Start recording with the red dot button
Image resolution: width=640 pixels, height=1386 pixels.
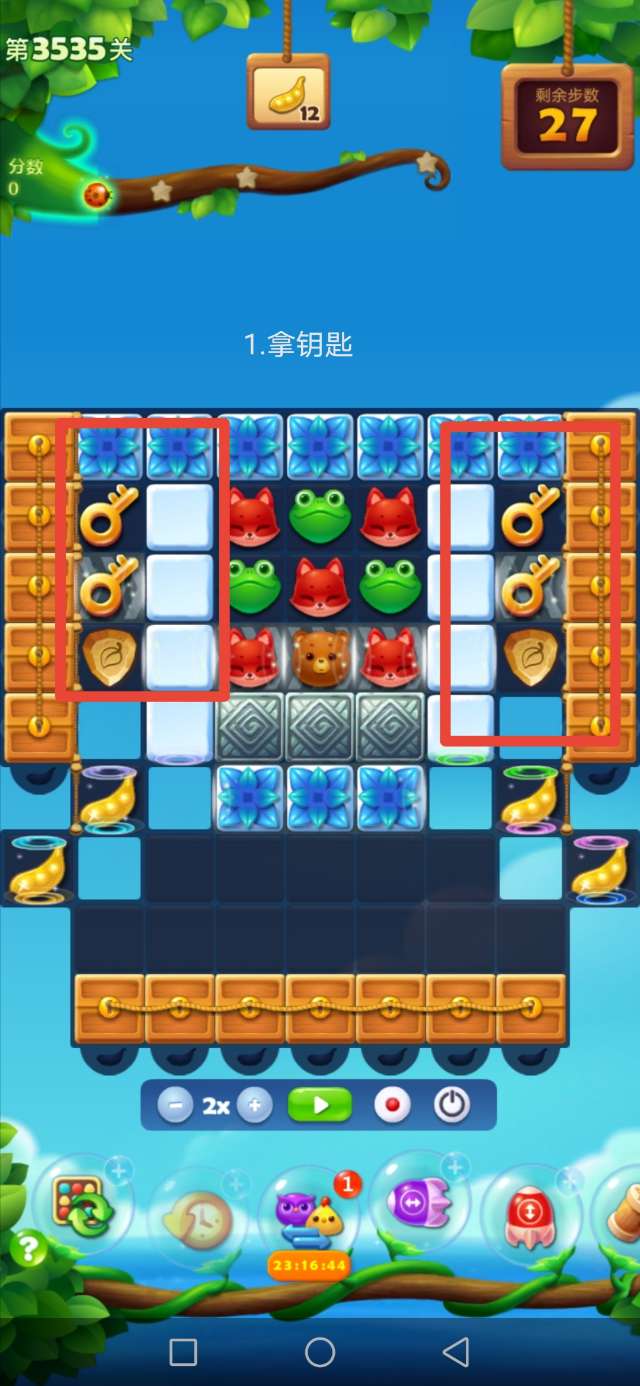392,1106
